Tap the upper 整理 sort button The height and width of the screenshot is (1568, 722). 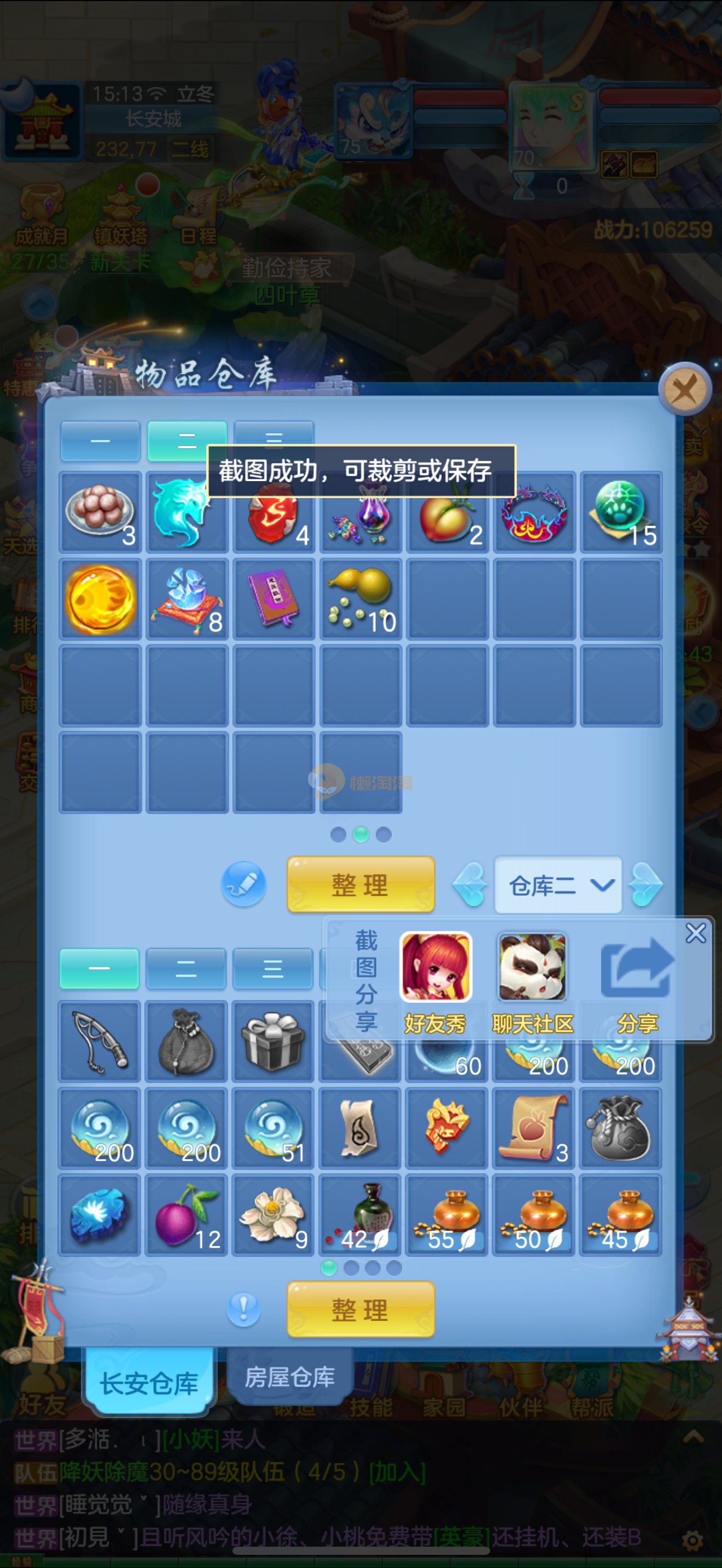point(360,885)
